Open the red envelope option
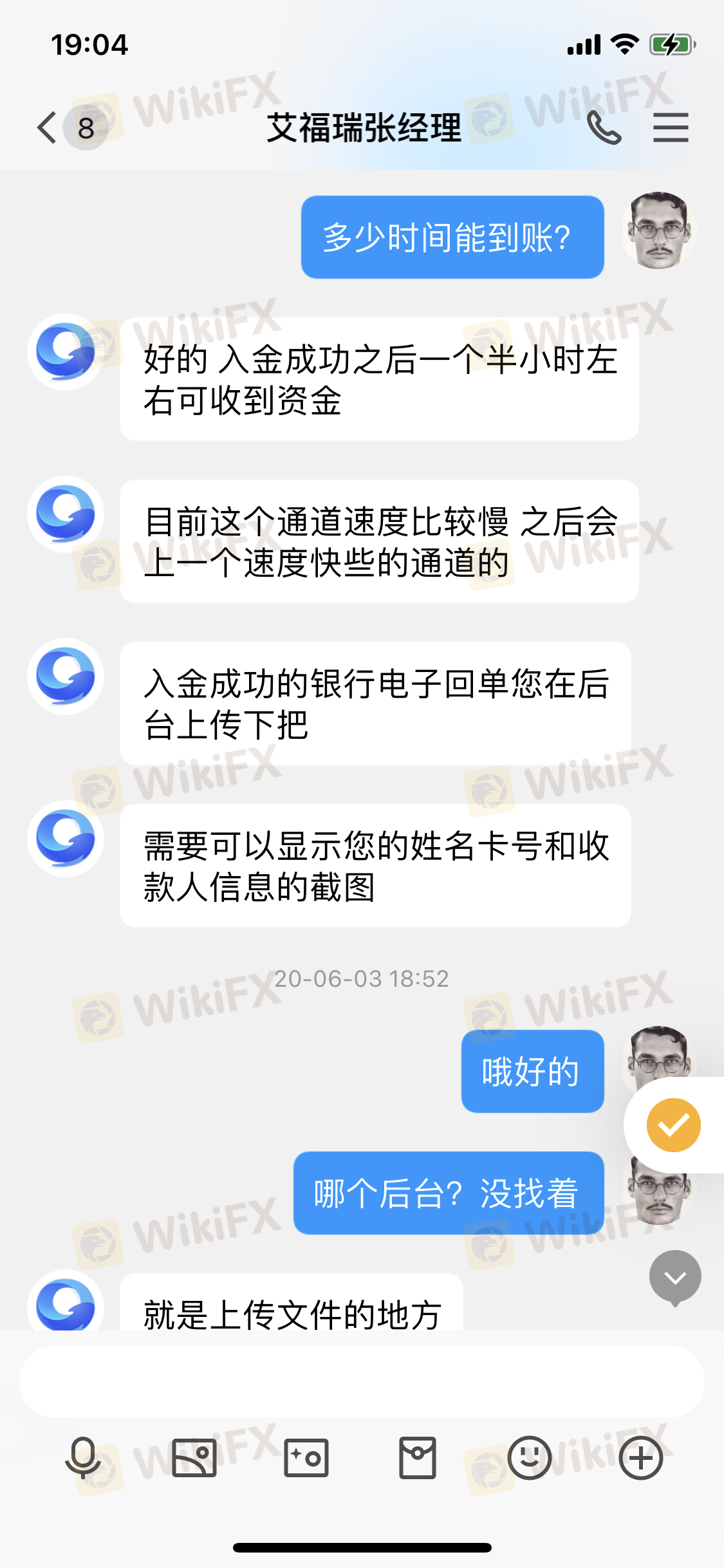This screenshot has width=724, height=1568. point(418,1458)
